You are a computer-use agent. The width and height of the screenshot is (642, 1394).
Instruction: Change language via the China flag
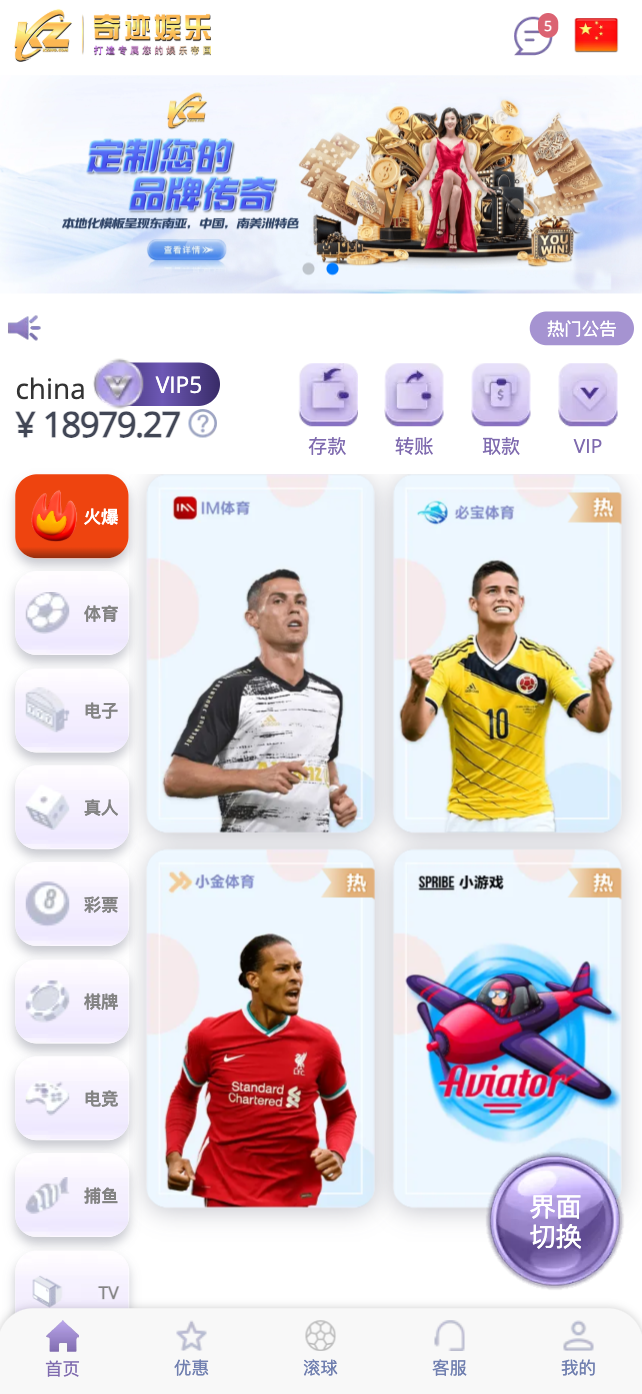point(596,35)
